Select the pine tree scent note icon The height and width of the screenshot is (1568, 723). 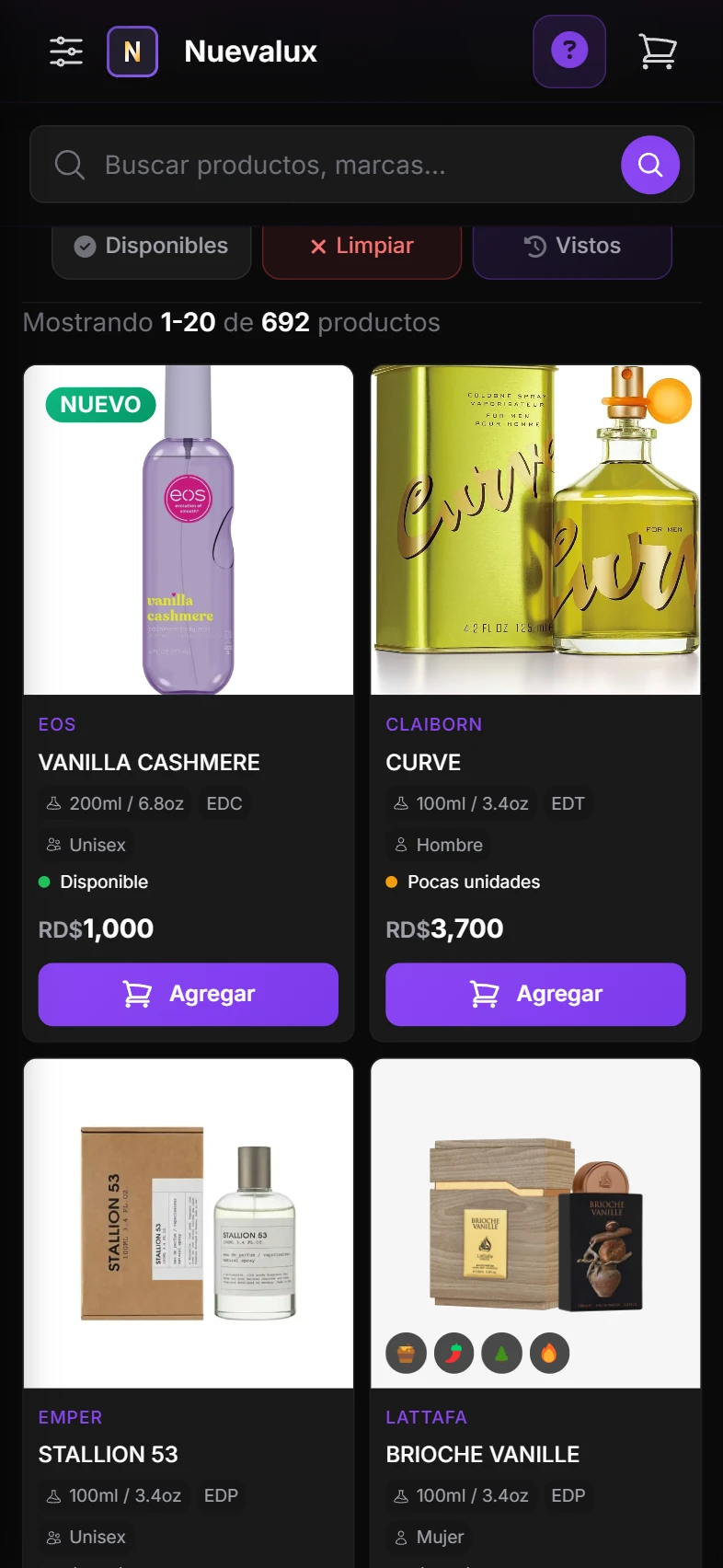pos(501,1353)
